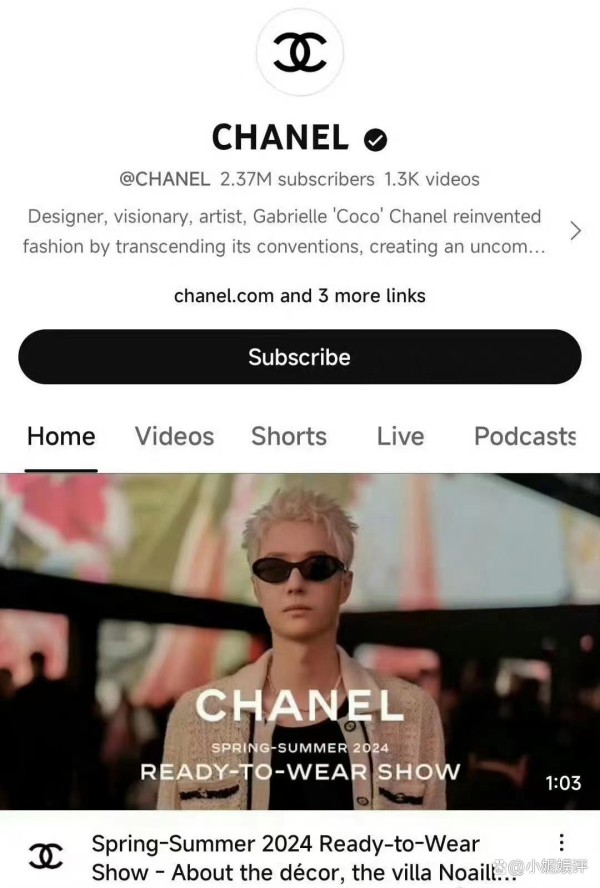The image size is (600, 888).
Task: Expand the channel description chevron
Action: point(575,231)
